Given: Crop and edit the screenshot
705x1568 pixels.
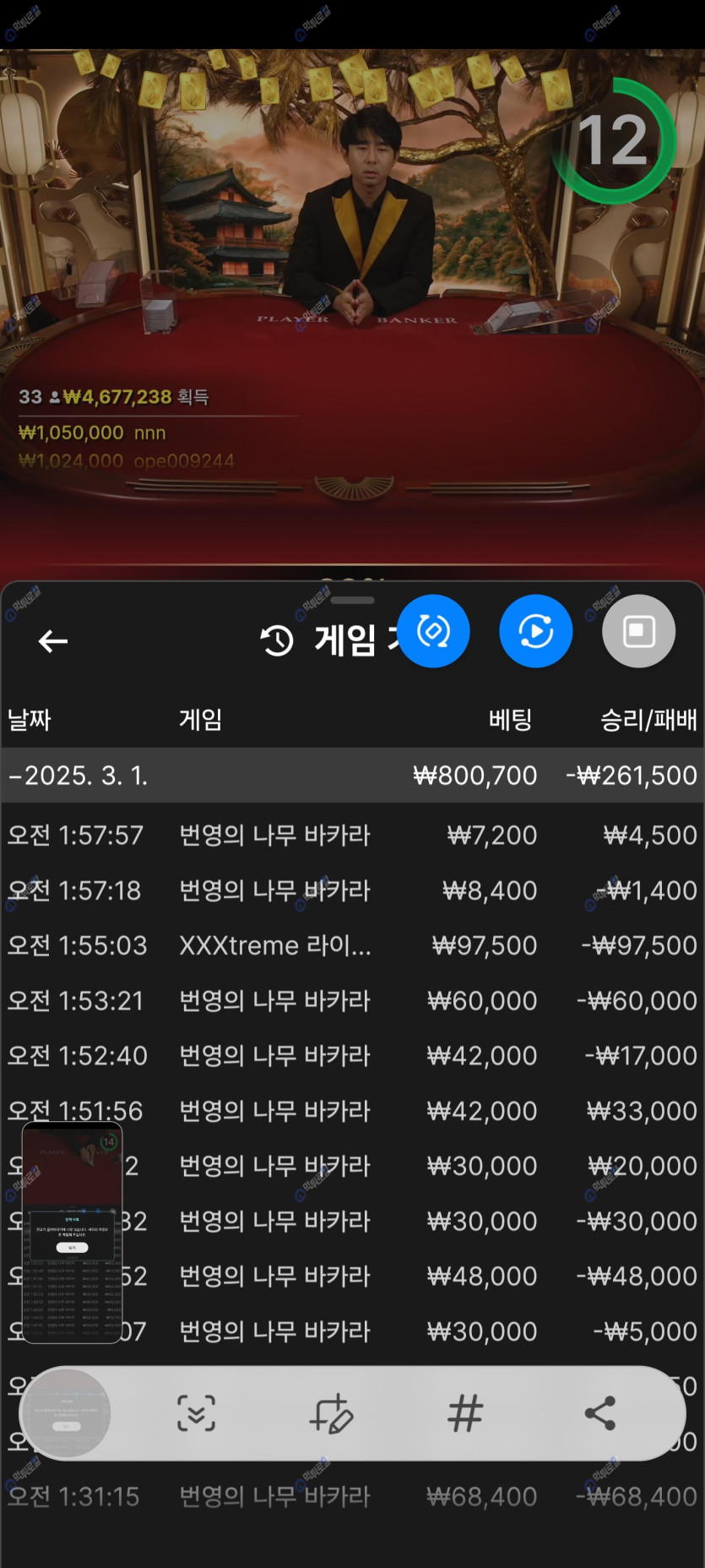Looking at the screenshot, I should click(x=331, y=1413).
